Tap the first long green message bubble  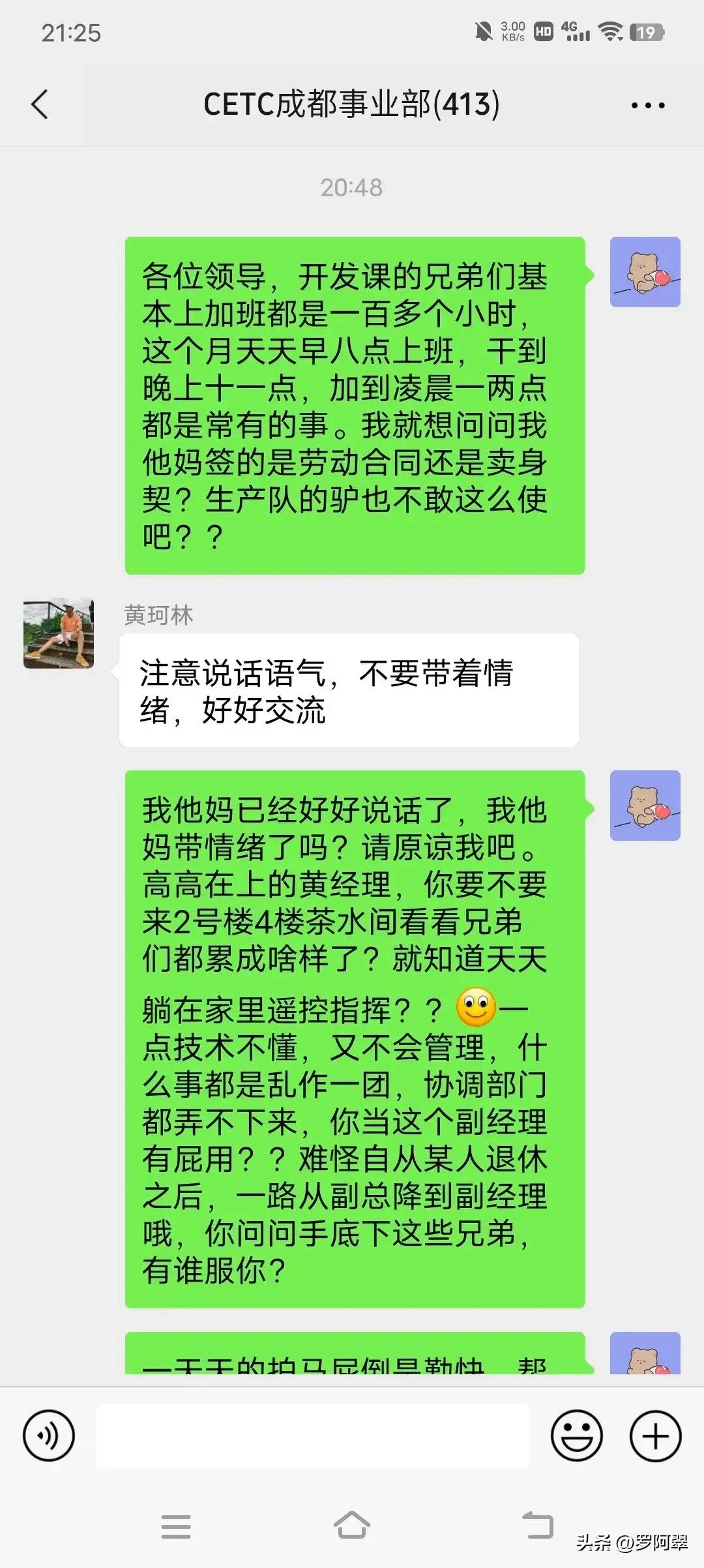pyautogui.click(x=352, y=404)
